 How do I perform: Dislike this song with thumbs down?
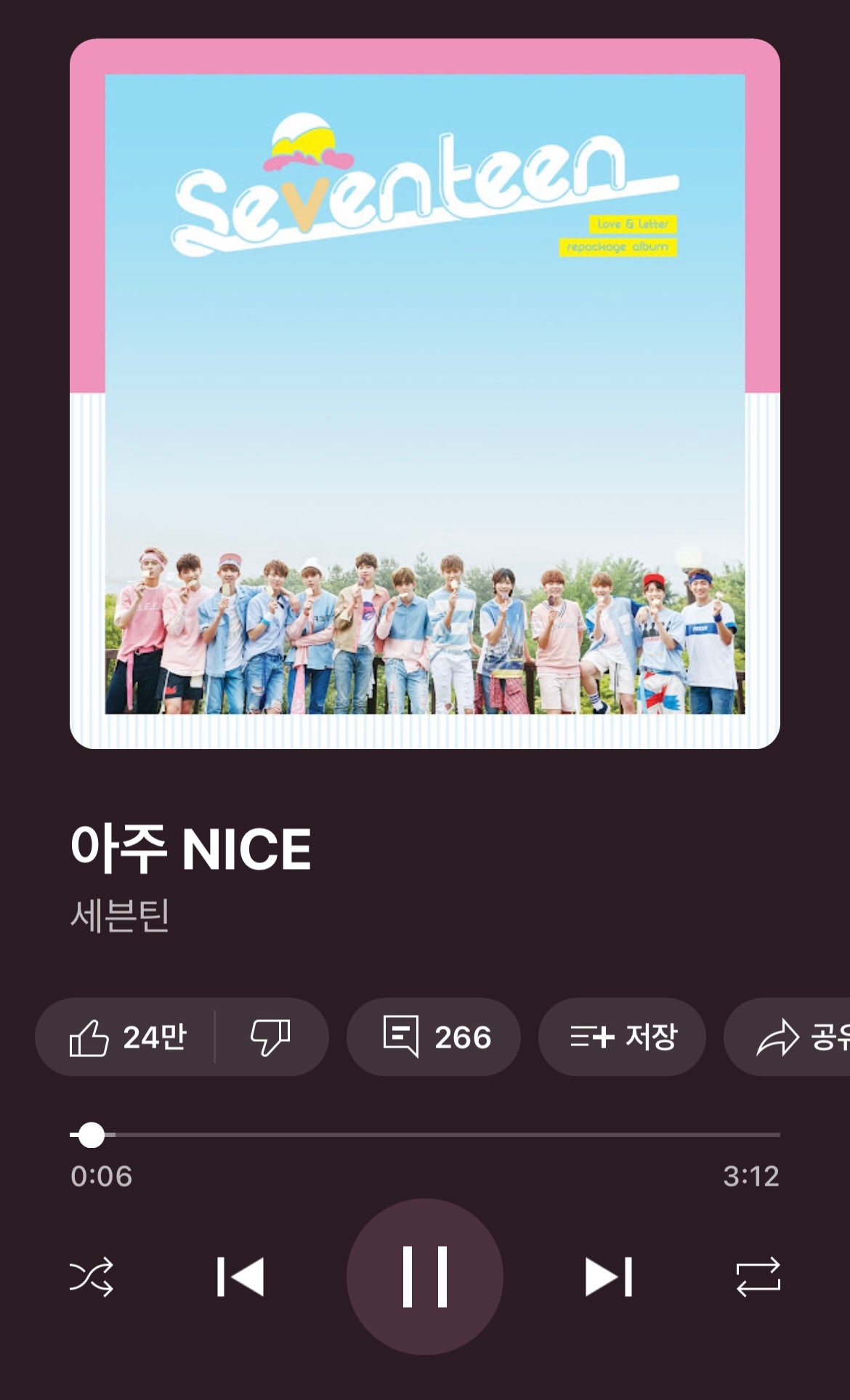coord(270,1037)
